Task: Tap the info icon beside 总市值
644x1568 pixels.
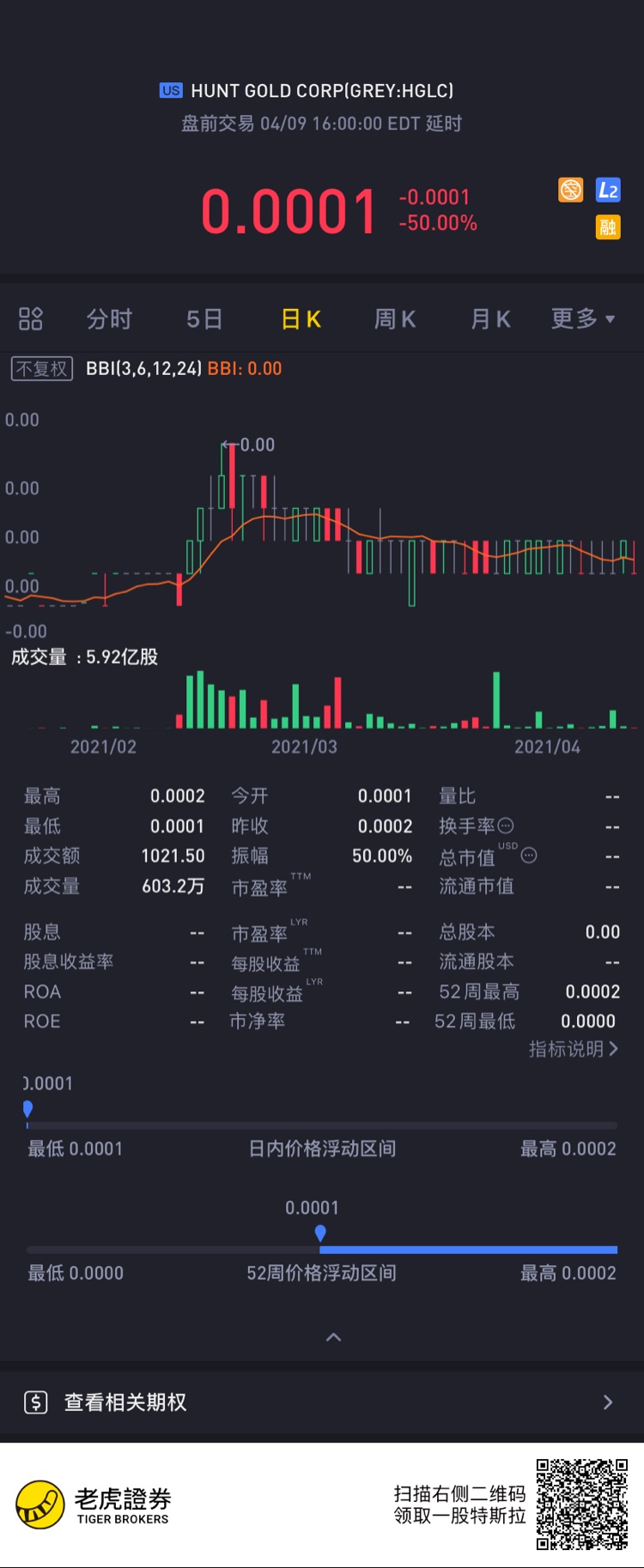Action: pyautogui.click(x=529, y=855)
